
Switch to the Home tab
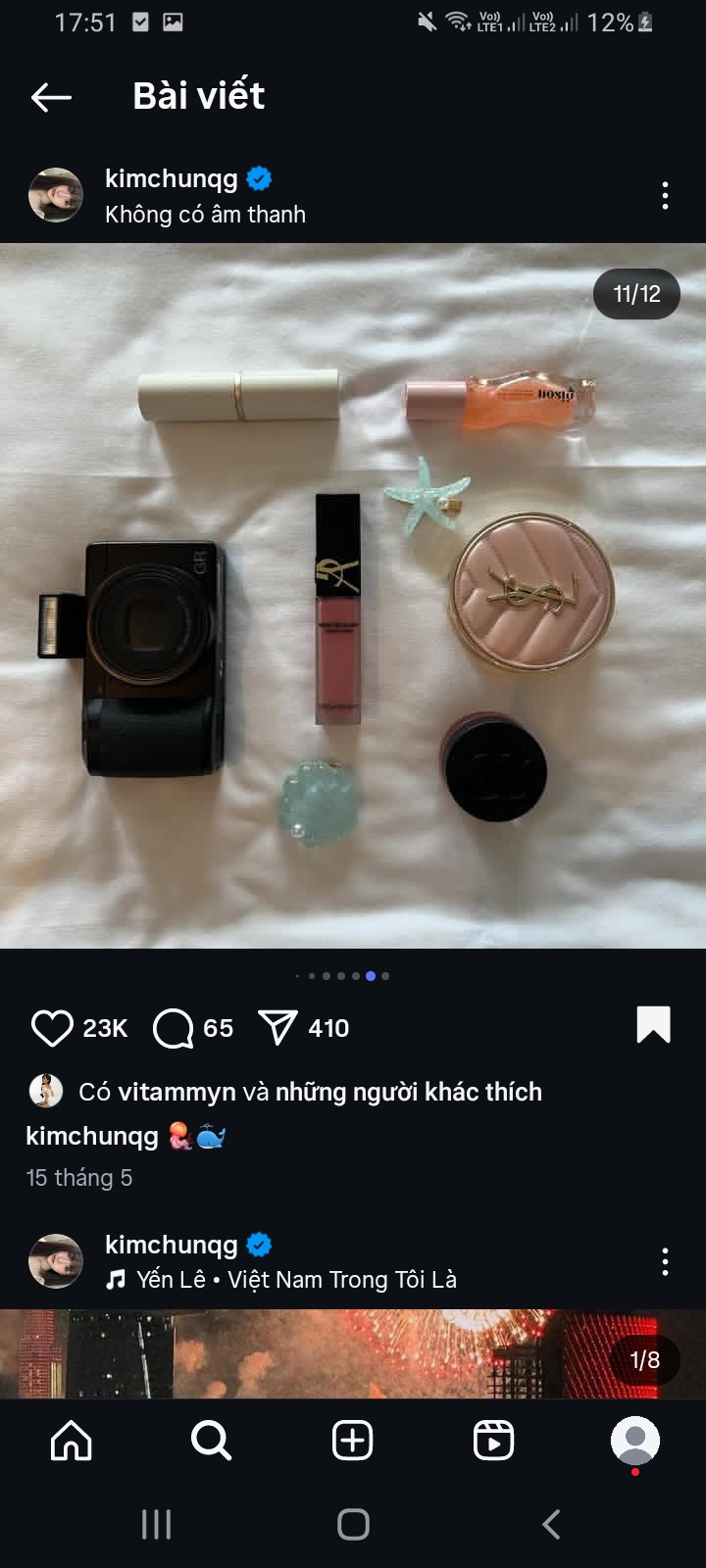point(71,1441)
